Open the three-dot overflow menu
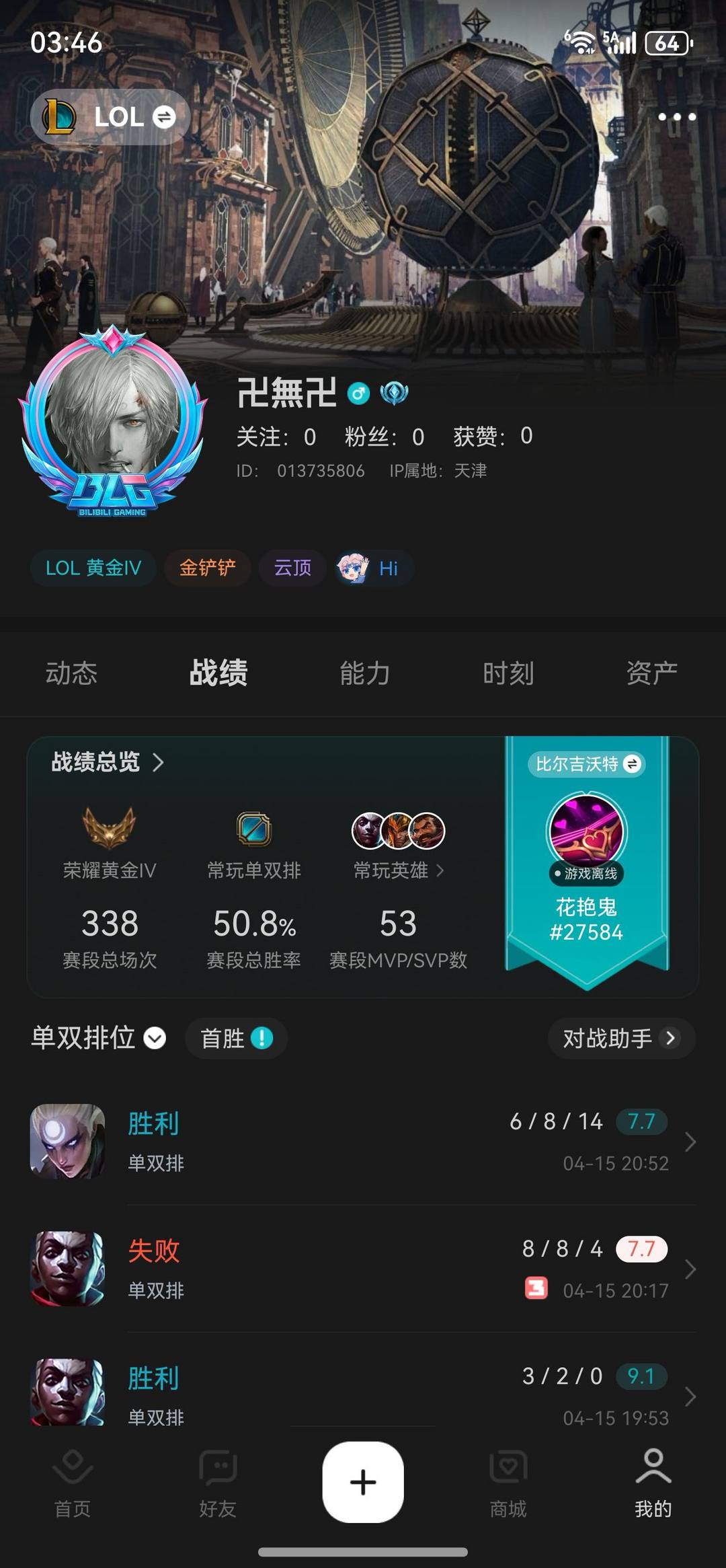This screenshot has height=1568, width=726. coord(676,117)
